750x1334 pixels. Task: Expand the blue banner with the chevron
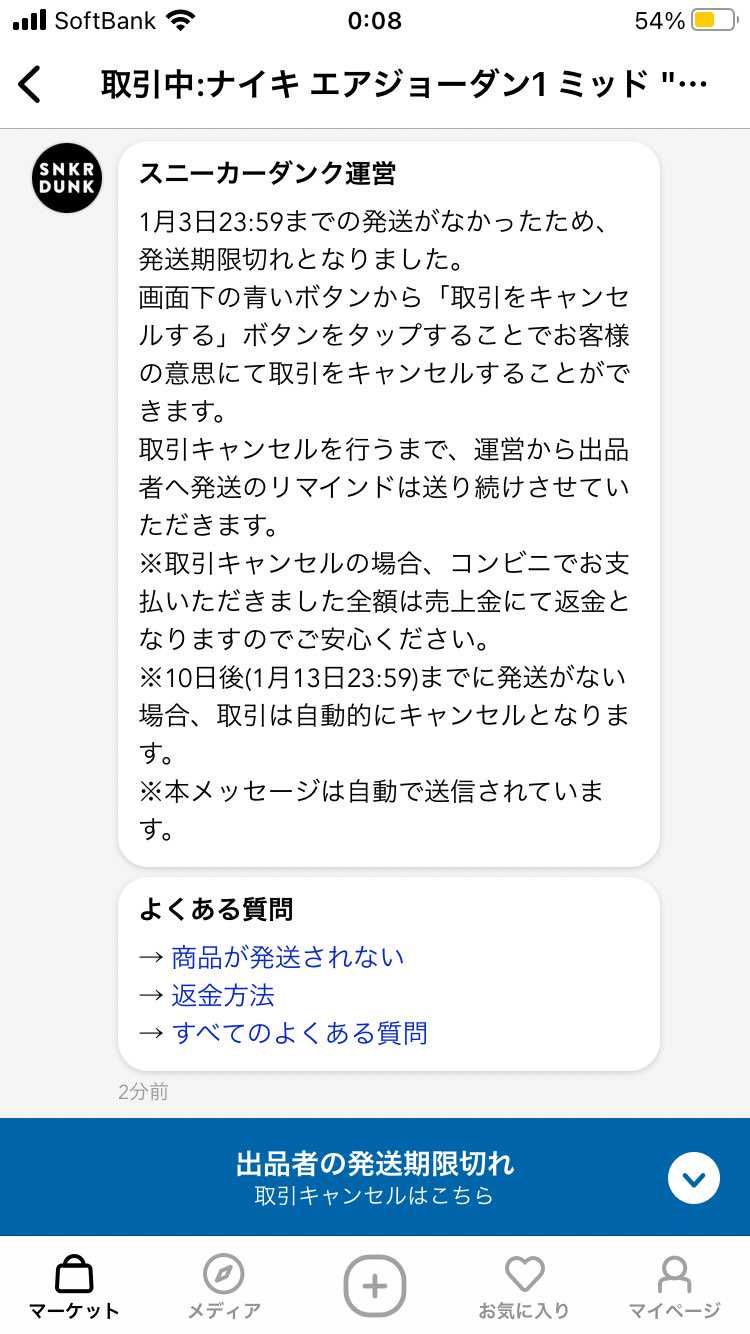[x=694, y=1178]
